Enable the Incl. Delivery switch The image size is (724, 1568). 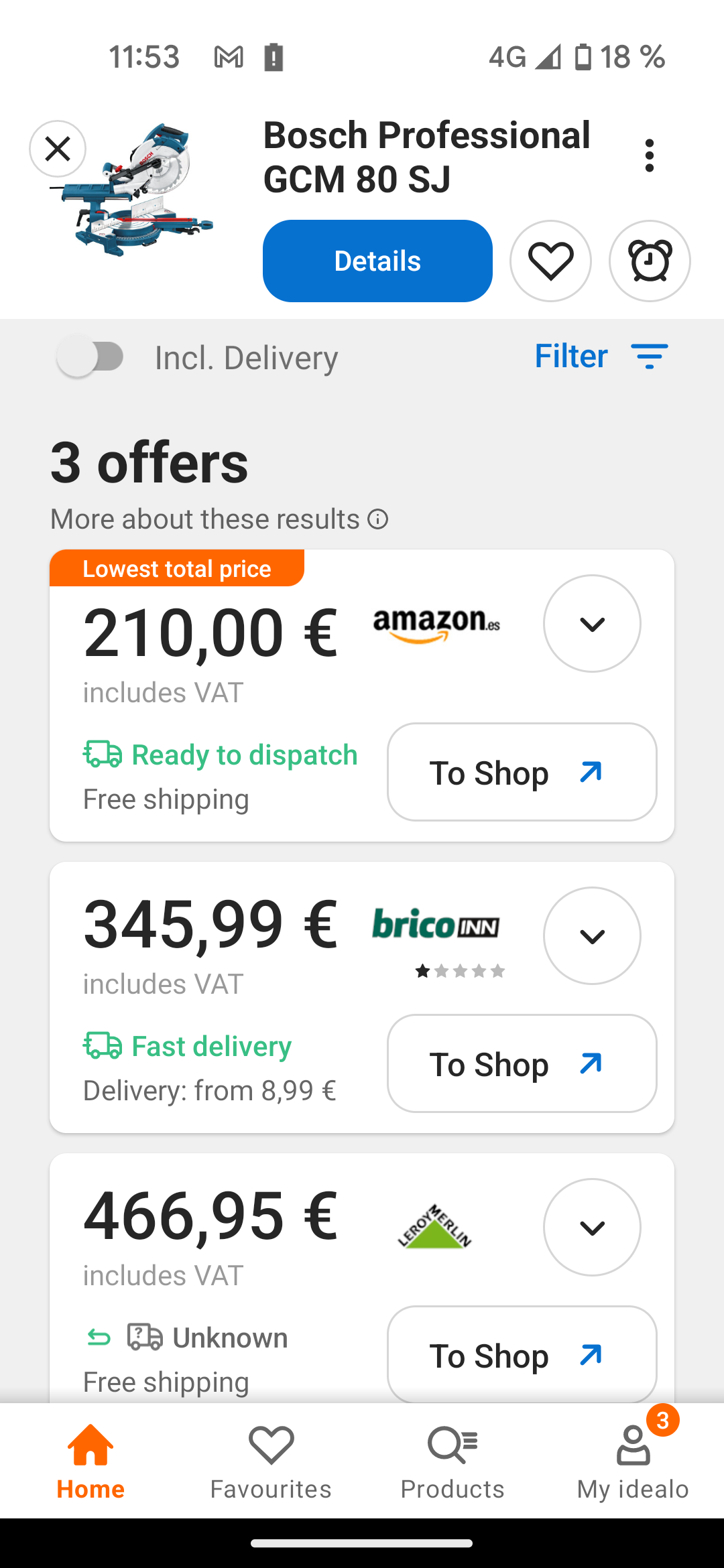tap(90, 356)
